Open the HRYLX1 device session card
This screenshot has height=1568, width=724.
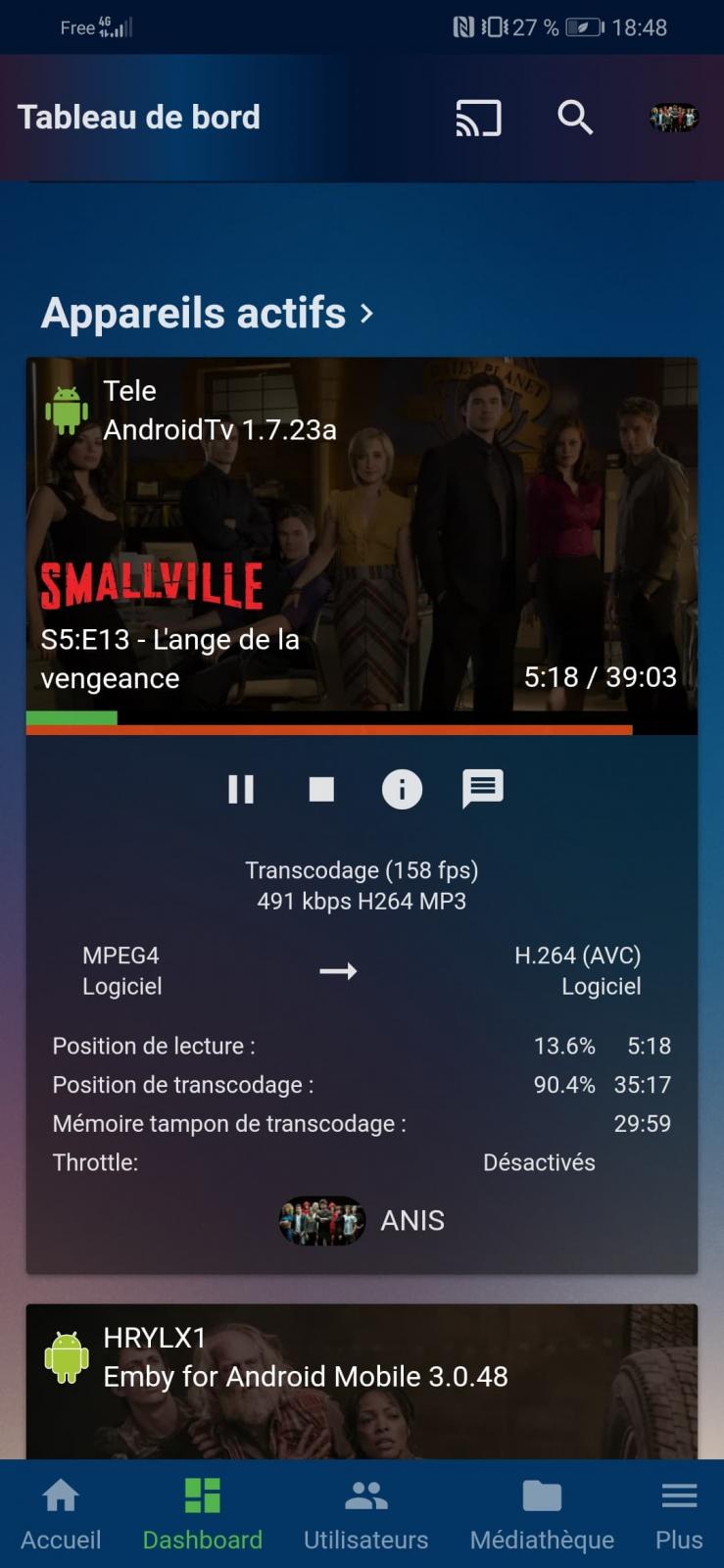(x=362, y=1381)
